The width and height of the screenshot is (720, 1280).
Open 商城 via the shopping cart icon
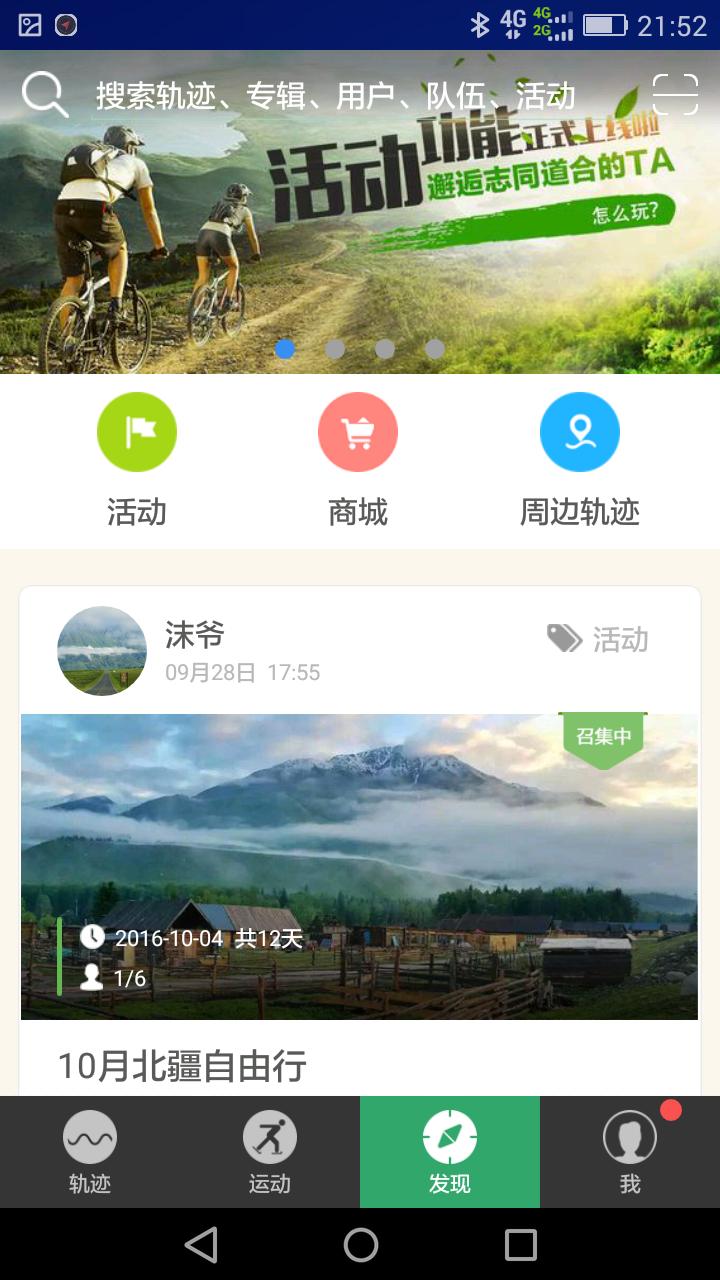(x=359, y=431)
